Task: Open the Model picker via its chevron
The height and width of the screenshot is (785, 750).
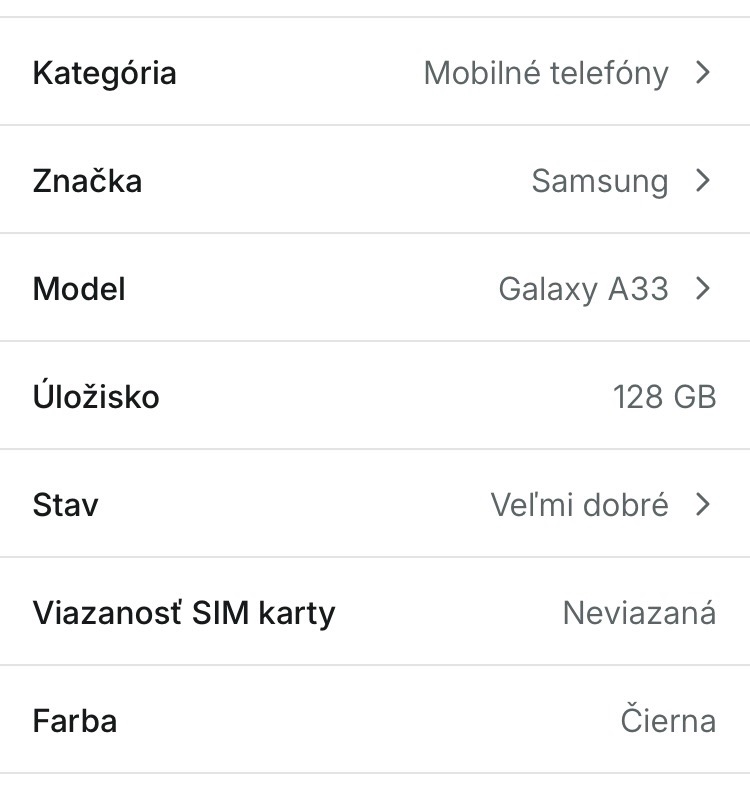Action: (703, 289)
